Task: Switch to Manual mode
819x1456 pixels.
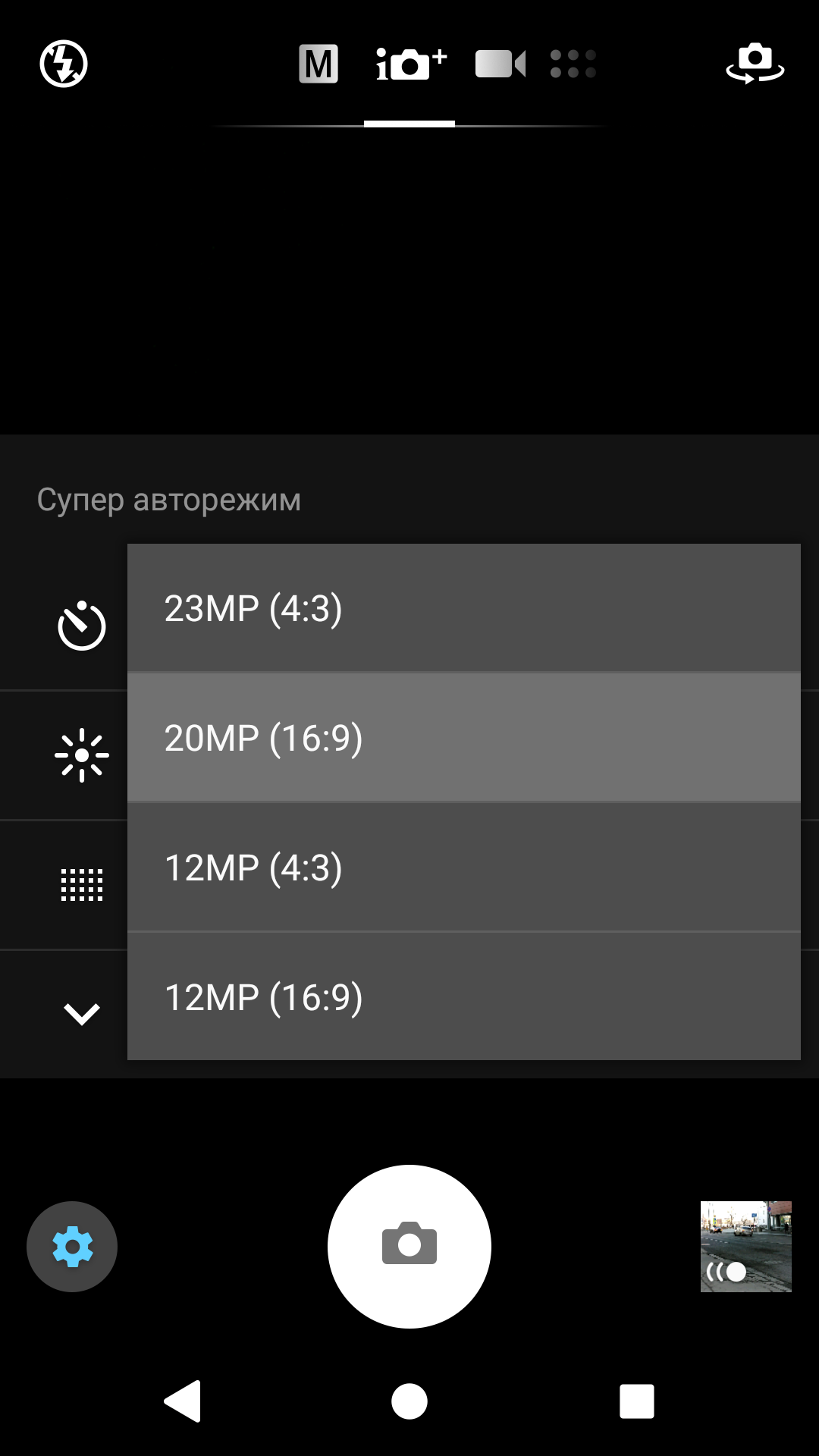Action: pos(318,64)
